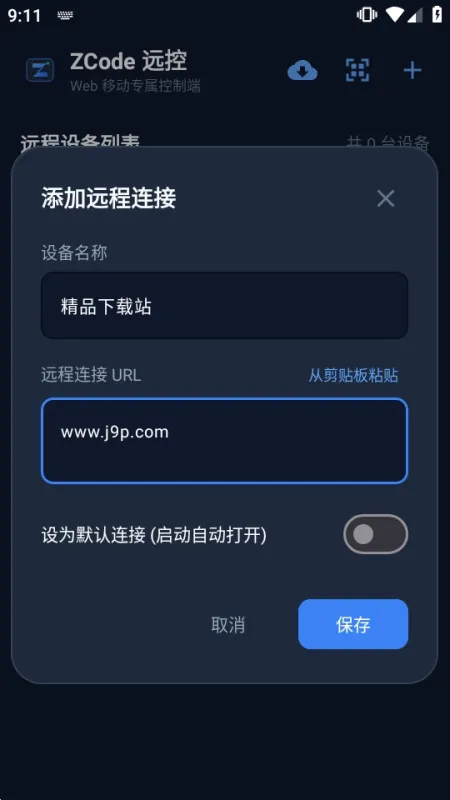The height and width of the screenshot is (800, 450).
Task: Paste URL via 从剪贴板粘贴
Action: [x=353, y=376]
